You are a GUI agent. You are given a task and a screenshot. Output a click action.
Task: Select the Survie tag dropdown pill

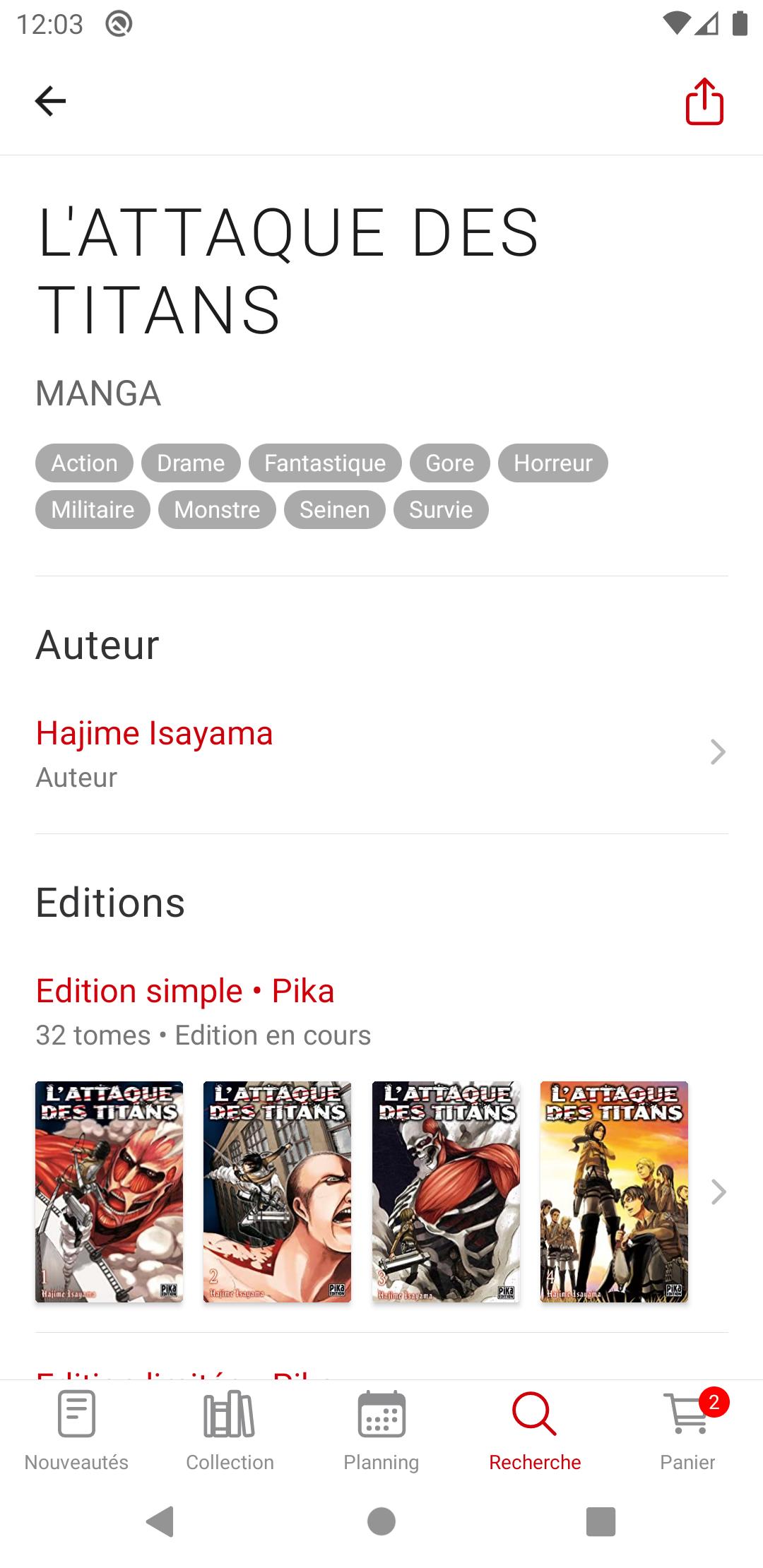coord(441,509)
